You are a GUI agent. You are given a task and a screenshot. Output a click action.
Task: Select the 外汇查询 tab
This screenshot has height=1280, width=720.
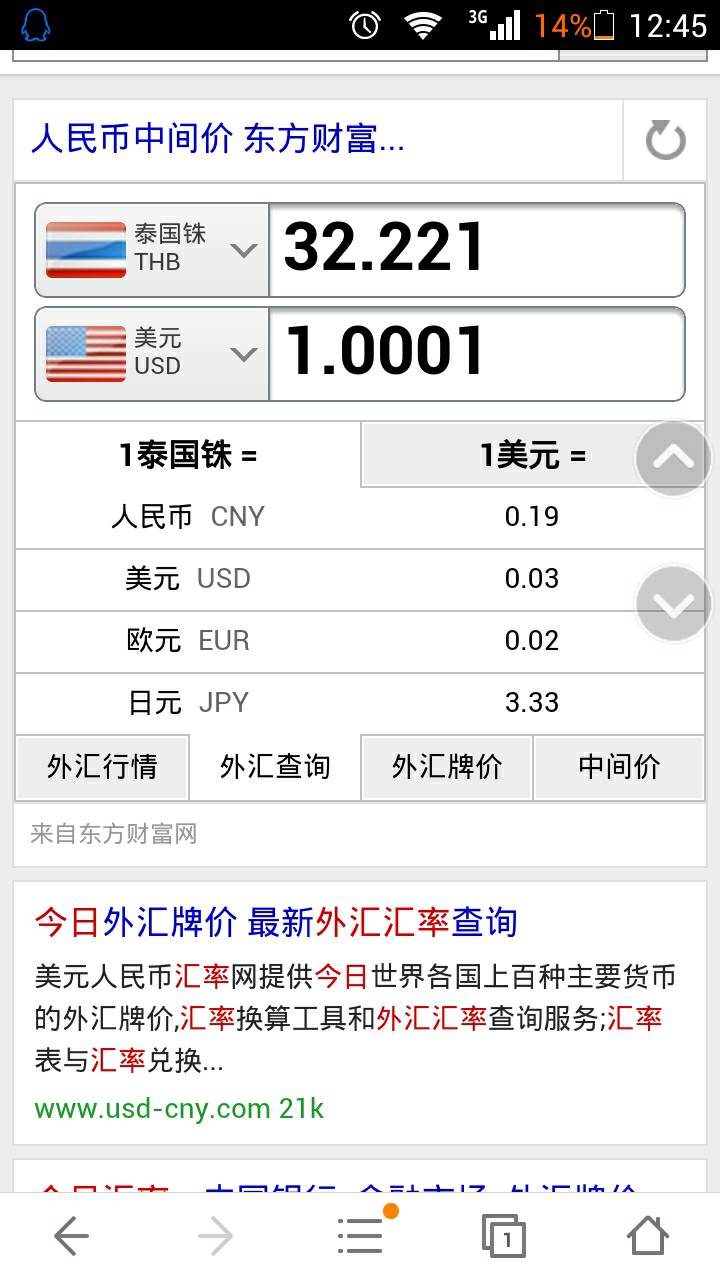[x=275, y=767]
